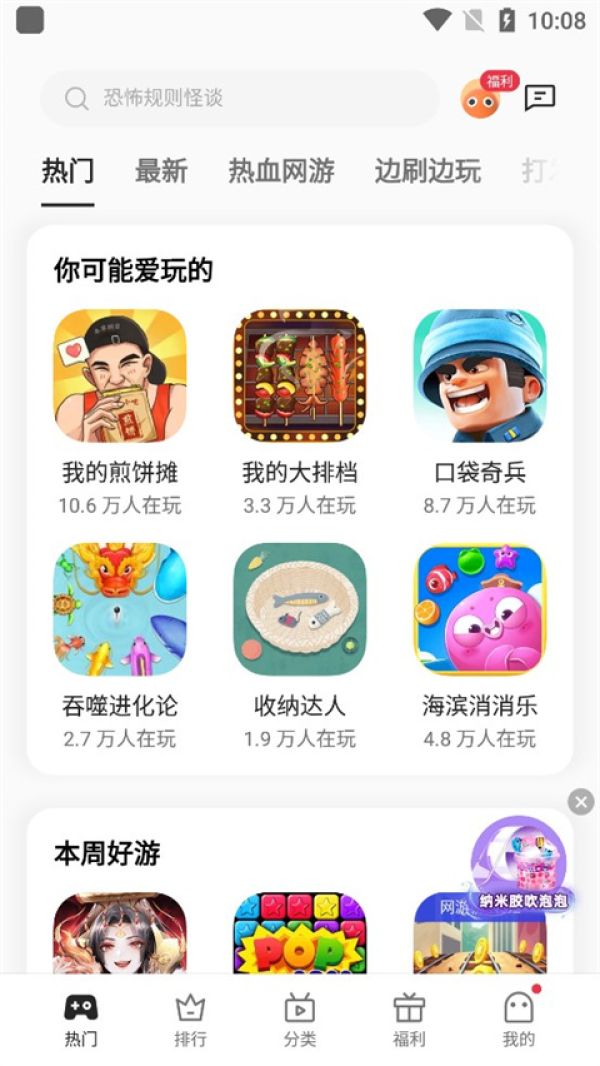Switch to the 热血网游 top tab
Viewport: 600px width, 1066px height.
point(281,171)
